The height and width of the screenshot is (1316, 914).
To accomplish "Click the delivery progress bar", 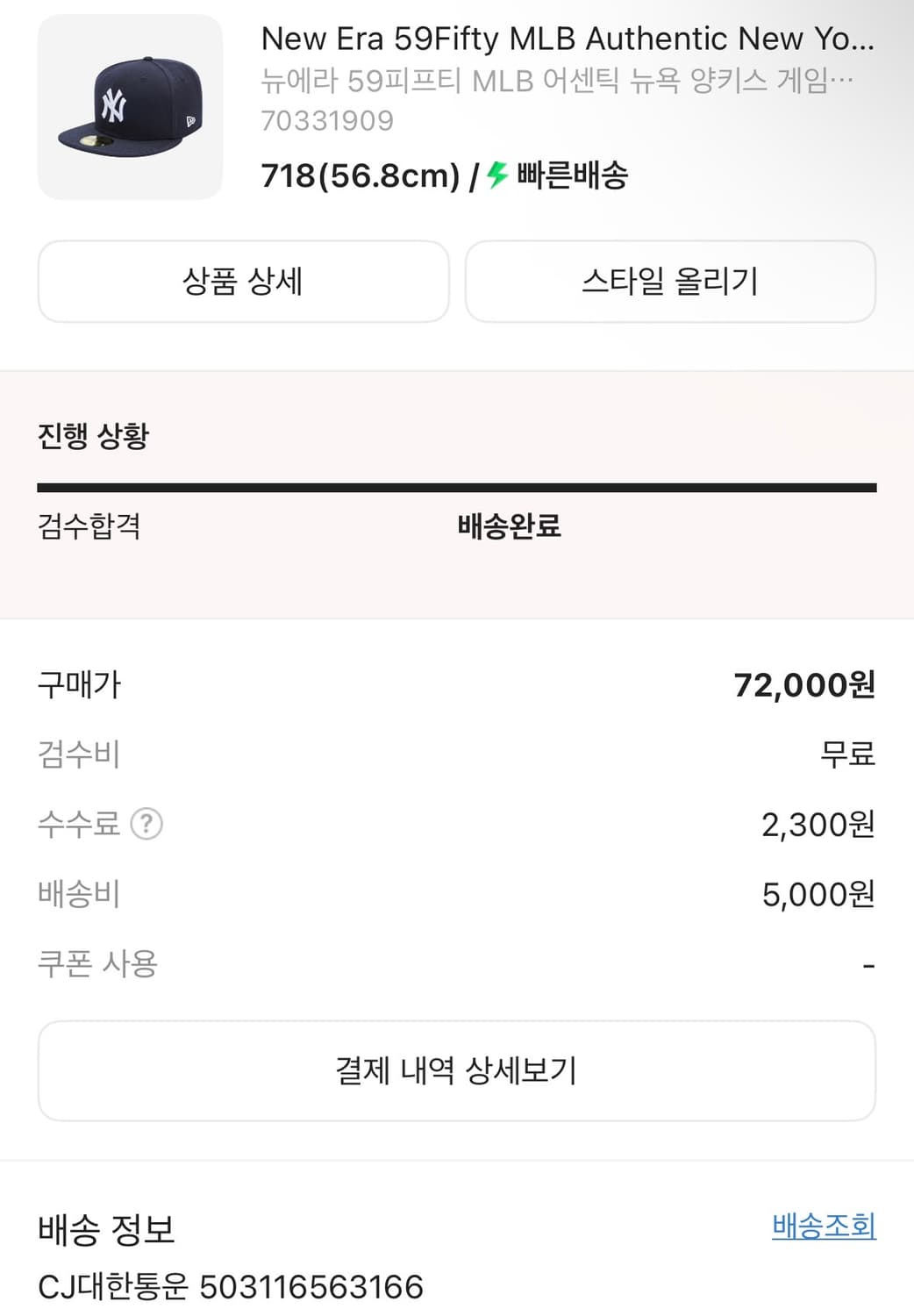I will pos(456,483).
